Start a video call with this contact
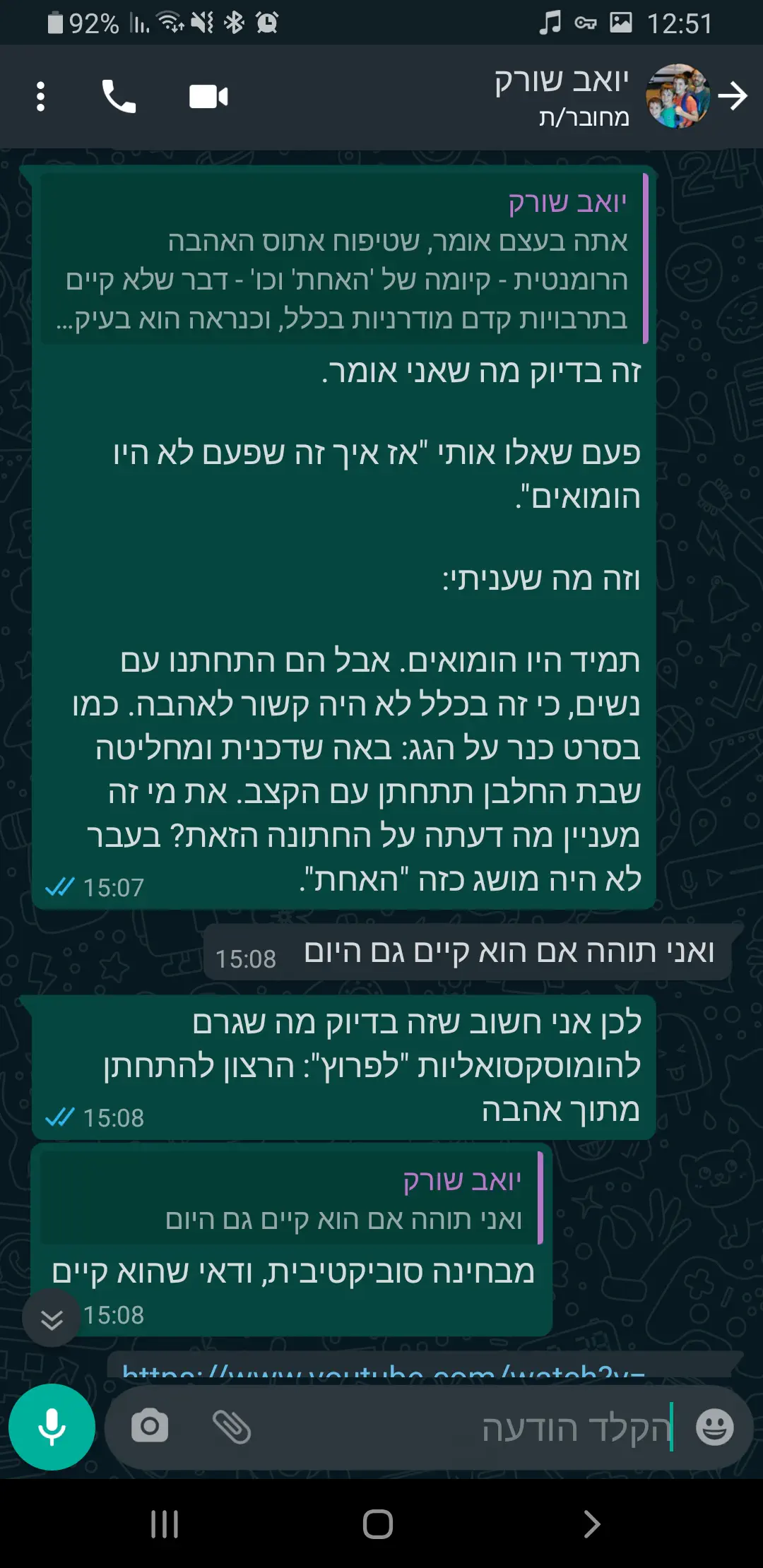This screenshot has width=763, height=1568. pyautogui.click(x=208, y=97)
